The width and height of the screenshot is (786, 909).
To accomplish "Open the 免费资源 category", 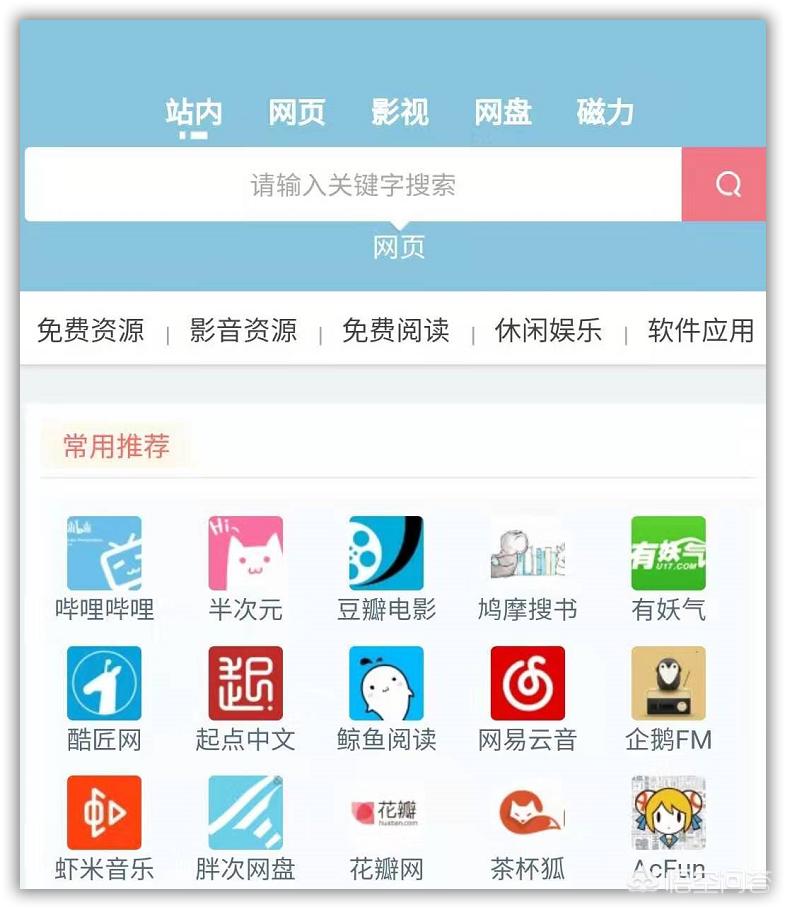I will 90,330.
